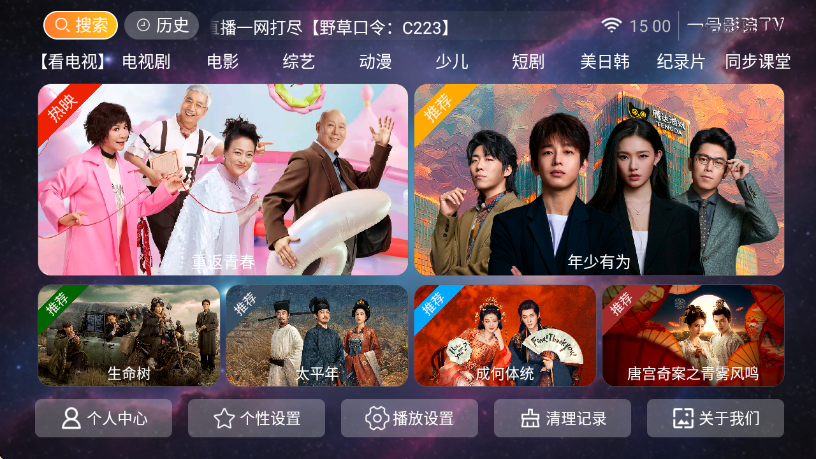816x459 pixels.
Task: Go to the 综艺 tab
Action: pos(299,62)
